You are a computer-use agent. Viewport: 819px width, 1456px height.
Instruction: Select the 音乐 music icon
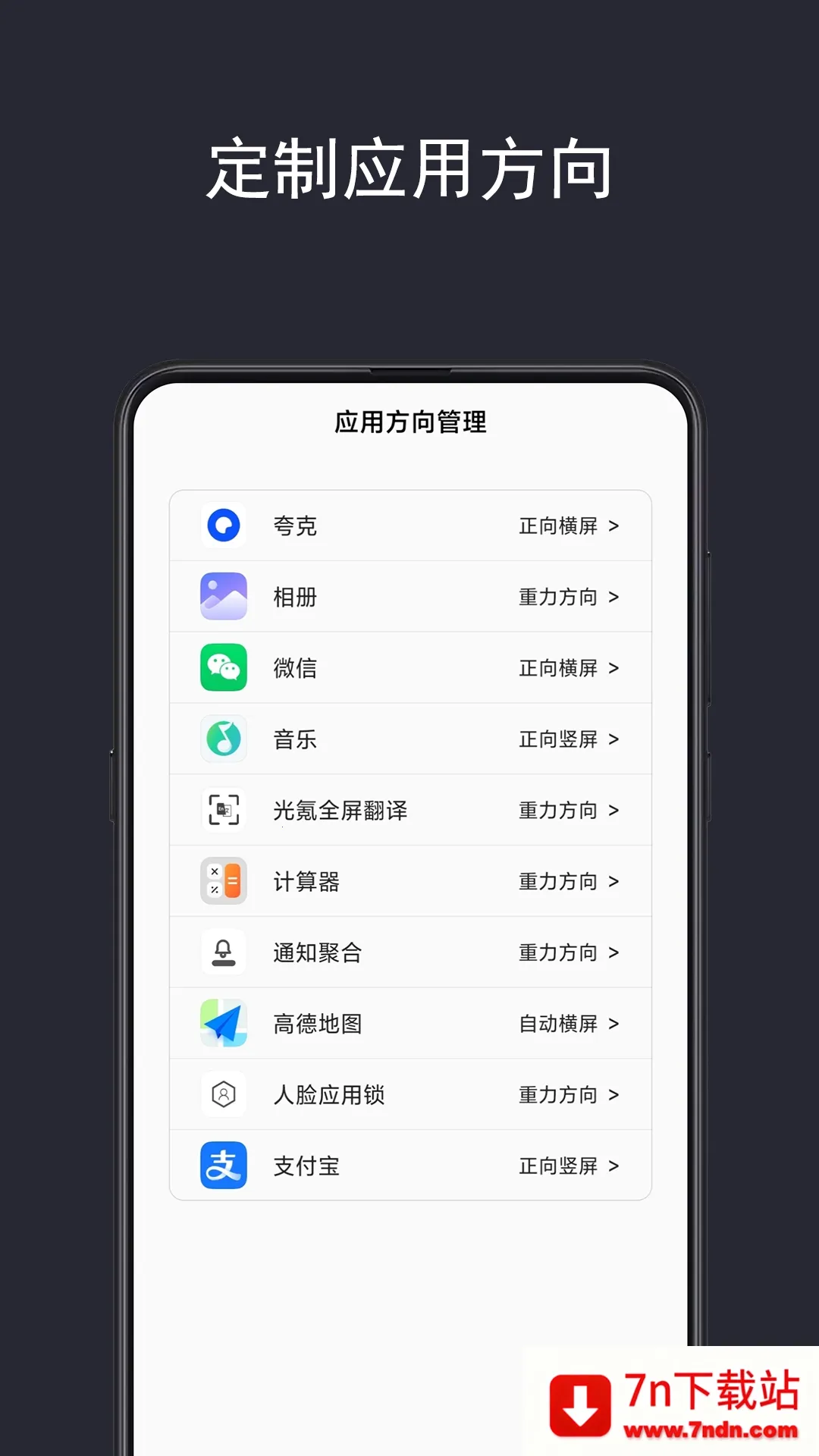tap(223, 739)
